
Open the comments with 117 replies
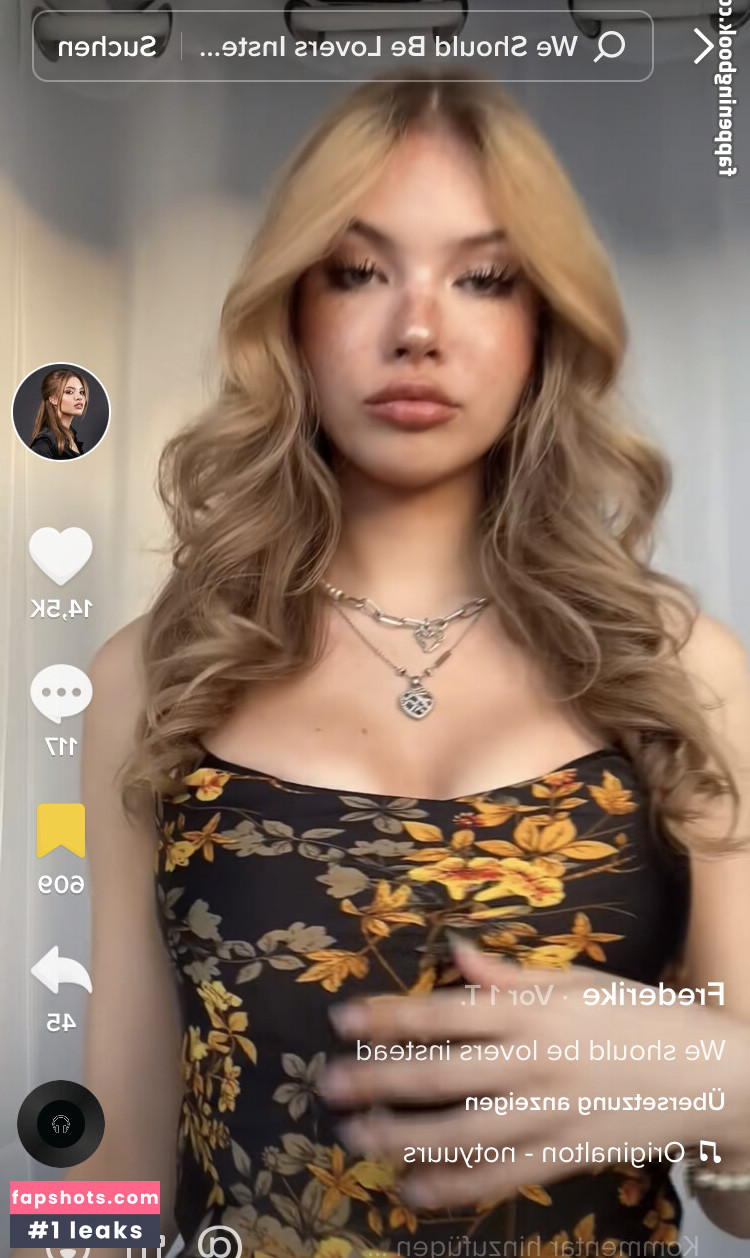61,694
